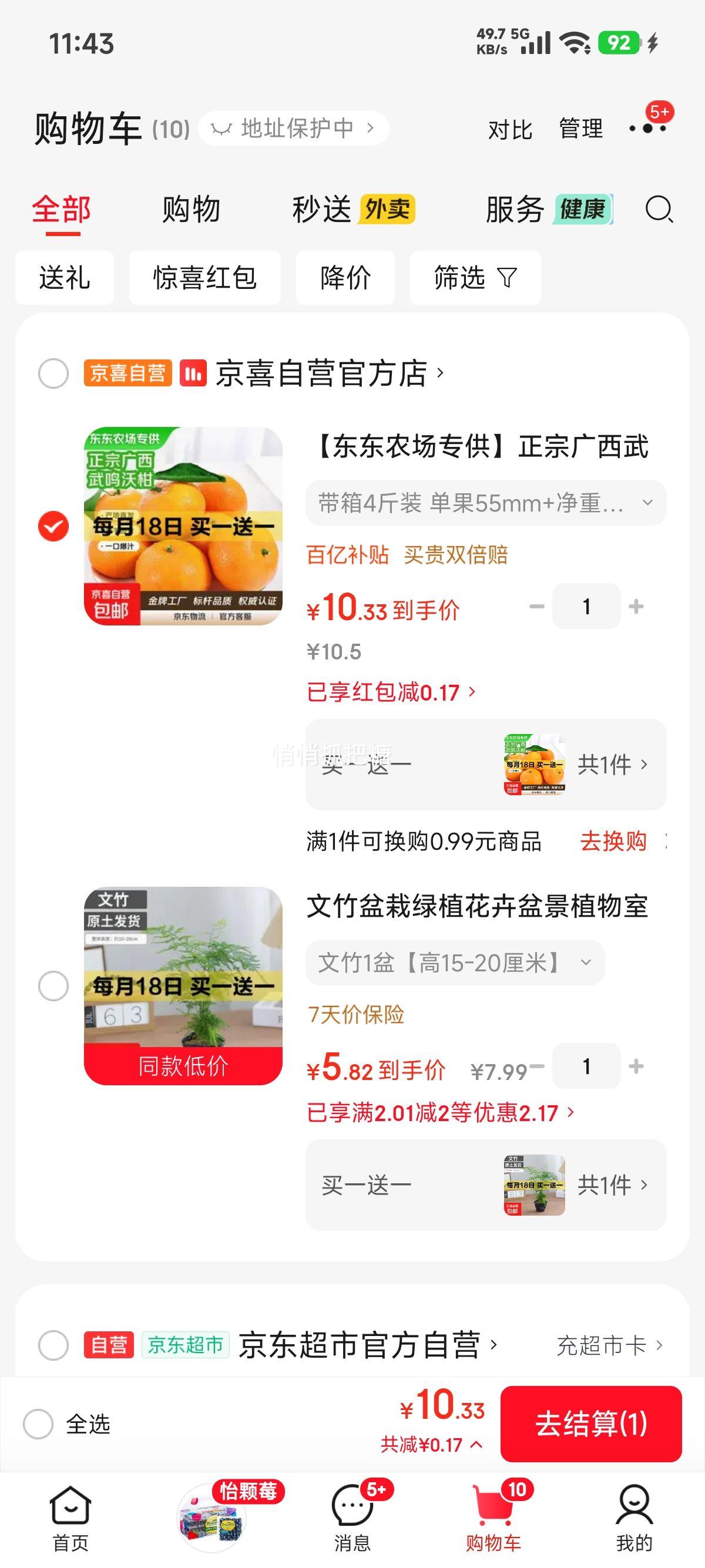Screen dimensions: 705x1568
Task: Select the 惊喜红包 chip
Action: click(204, 278)
